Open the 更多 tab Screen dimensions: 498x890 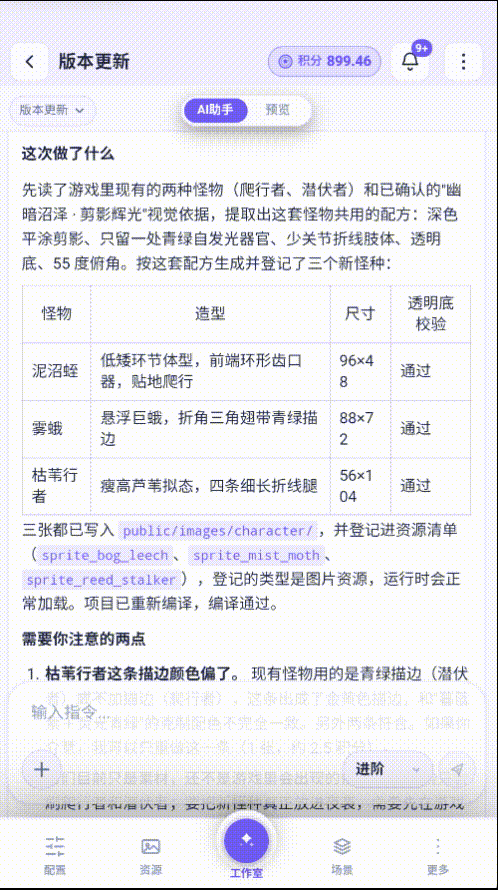point(438,856)
